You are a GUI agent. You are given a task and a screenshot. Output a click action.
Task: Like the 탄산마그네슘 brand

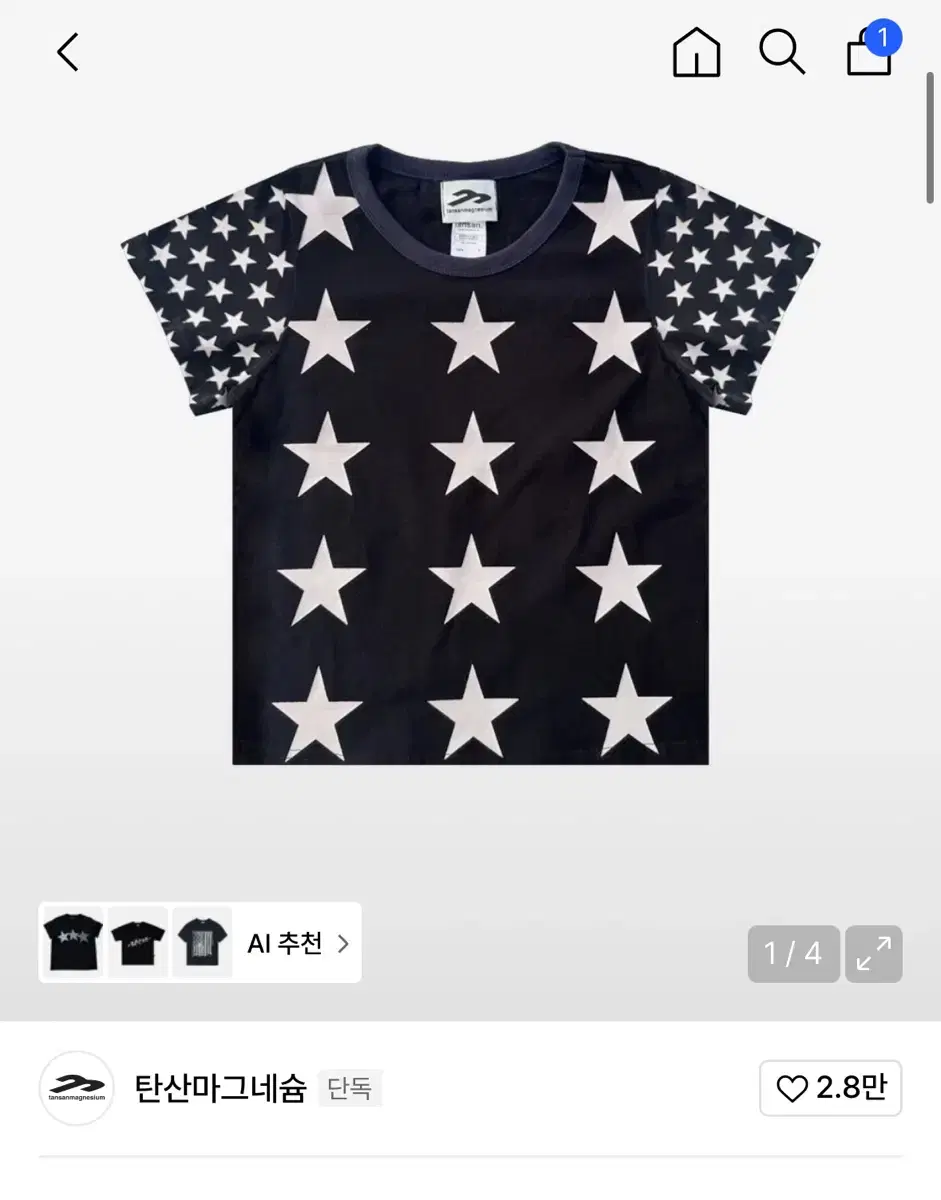(830, 1088)
